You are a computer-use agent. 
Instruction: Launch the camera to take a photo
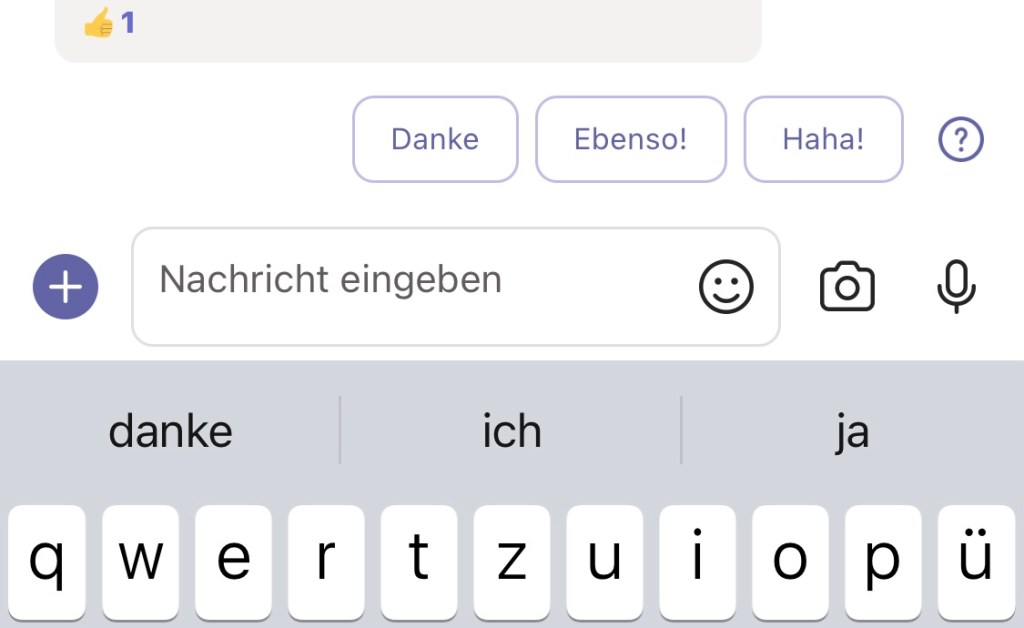(x=847, y=287)
